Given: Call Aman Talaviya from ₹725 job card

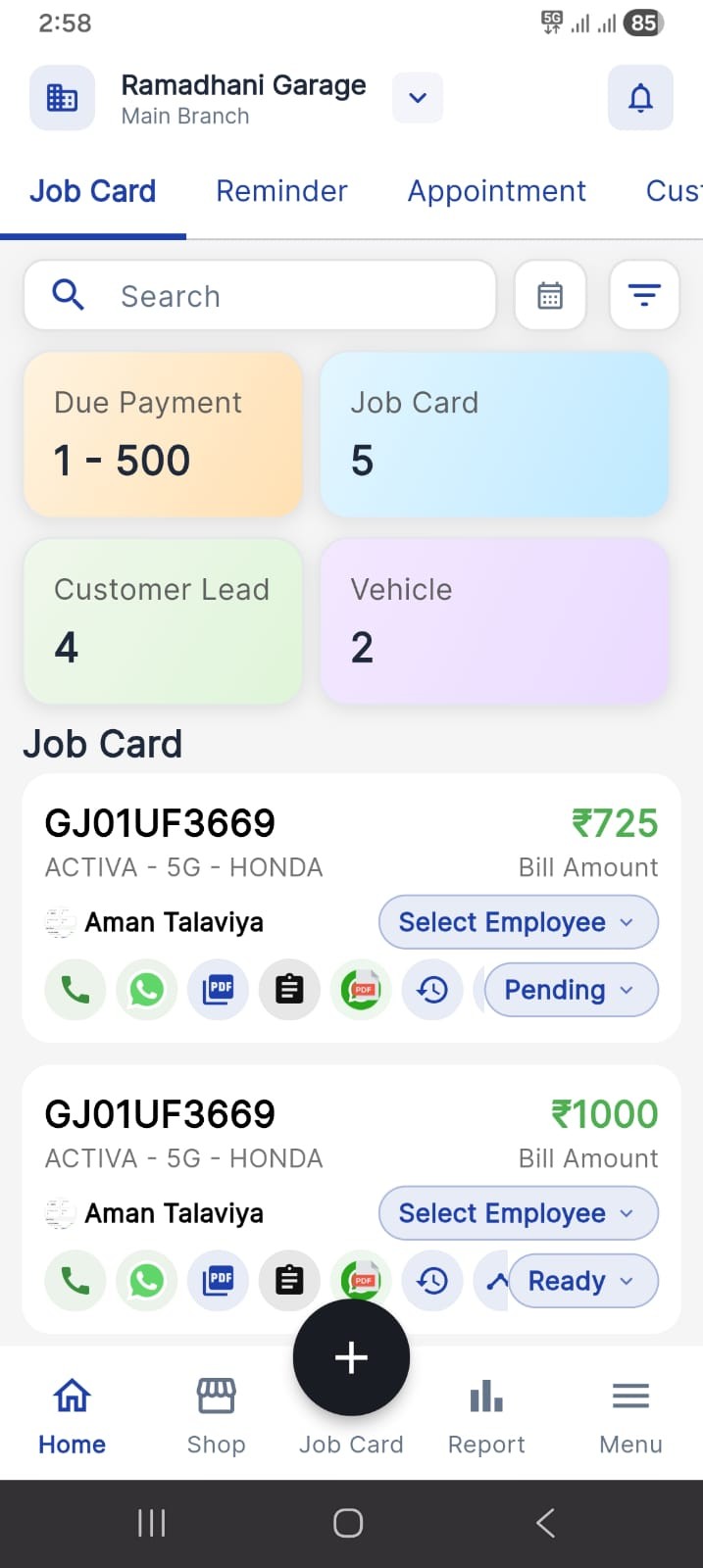Looking at the screenshot, I should (75, 990).
